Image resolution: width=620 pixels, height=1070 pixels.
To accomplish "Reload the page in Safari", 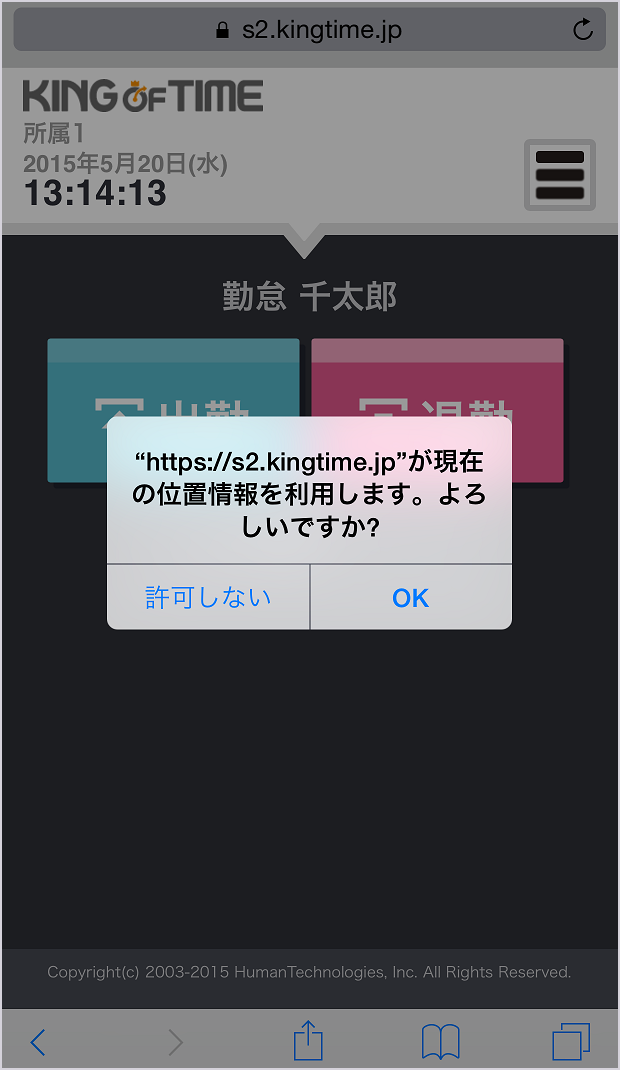I will [582, 29].
